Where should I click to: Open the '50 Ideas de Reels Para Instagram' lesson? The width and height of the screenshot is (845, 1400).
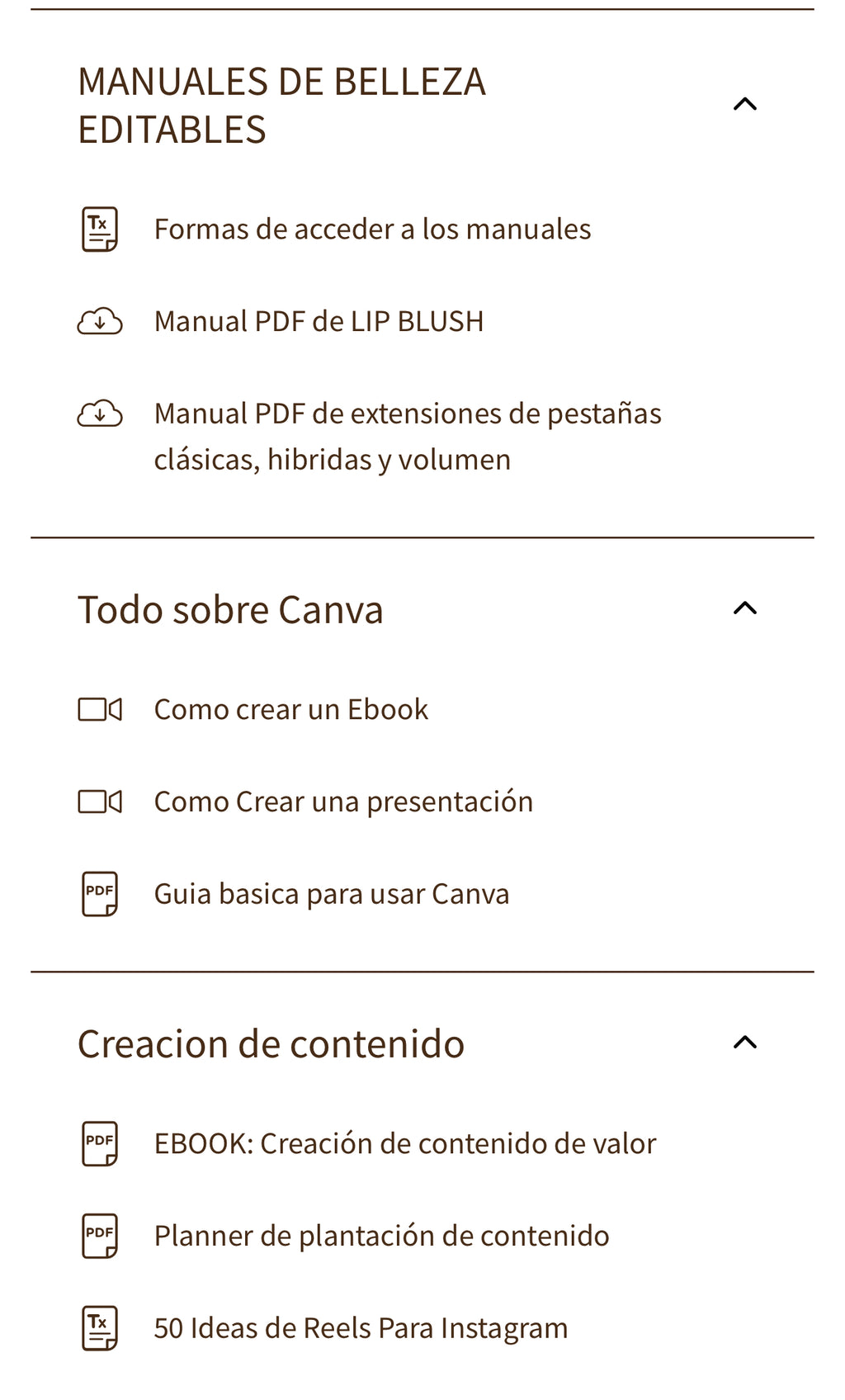coord(361,1327)
